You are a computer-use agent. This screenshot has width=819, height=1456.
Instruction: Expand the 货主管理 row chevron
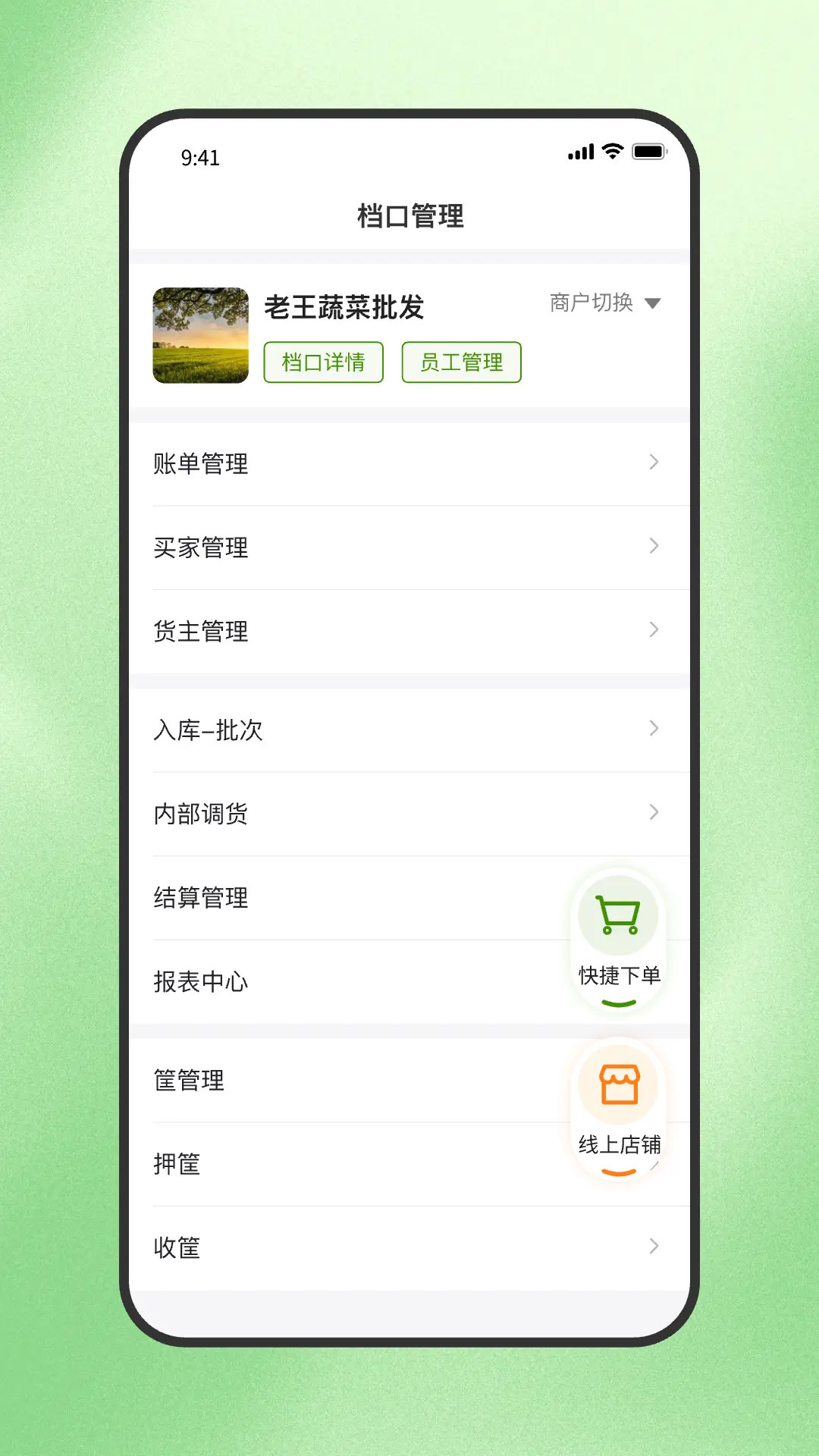[x=654, y=630]
